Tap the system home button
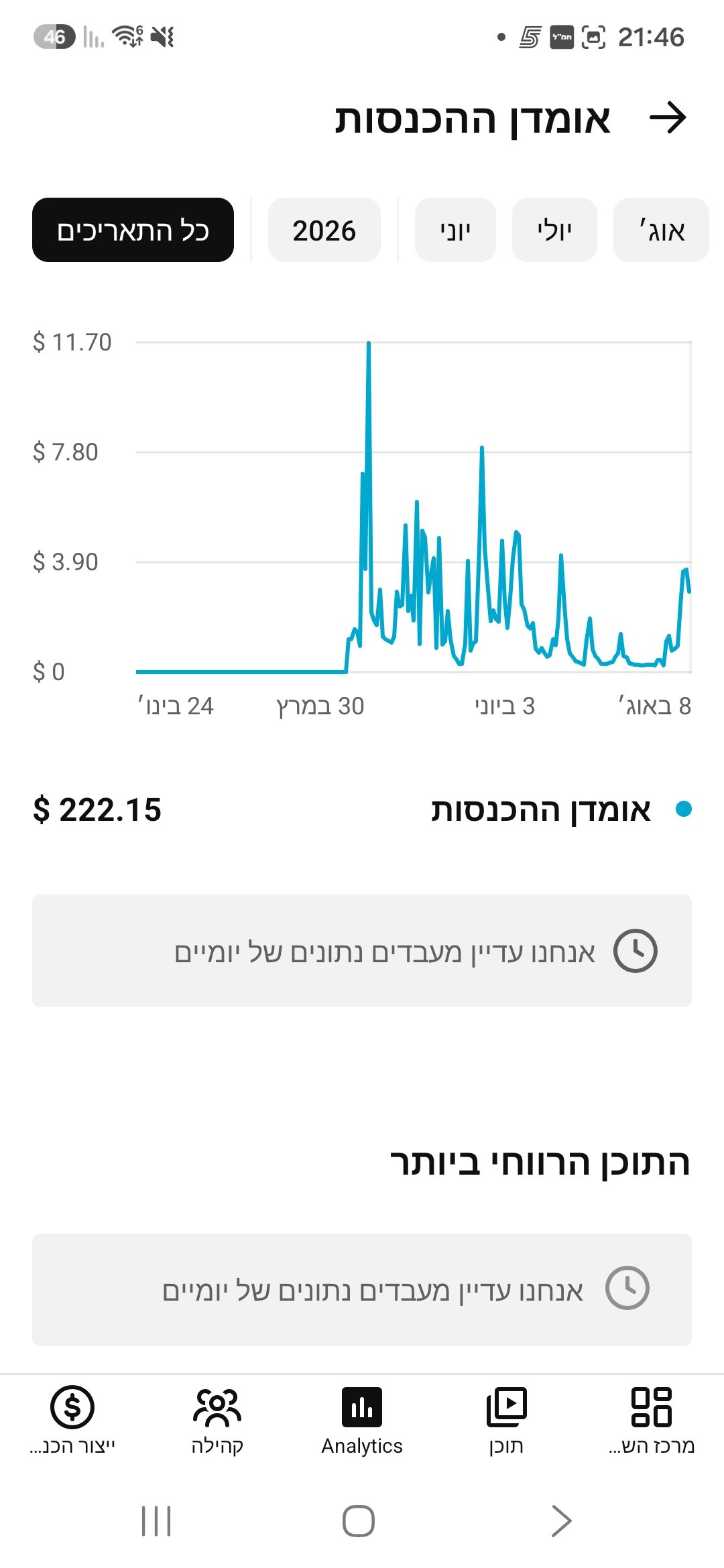724x1568 pixels. [x=359, y=1520]
